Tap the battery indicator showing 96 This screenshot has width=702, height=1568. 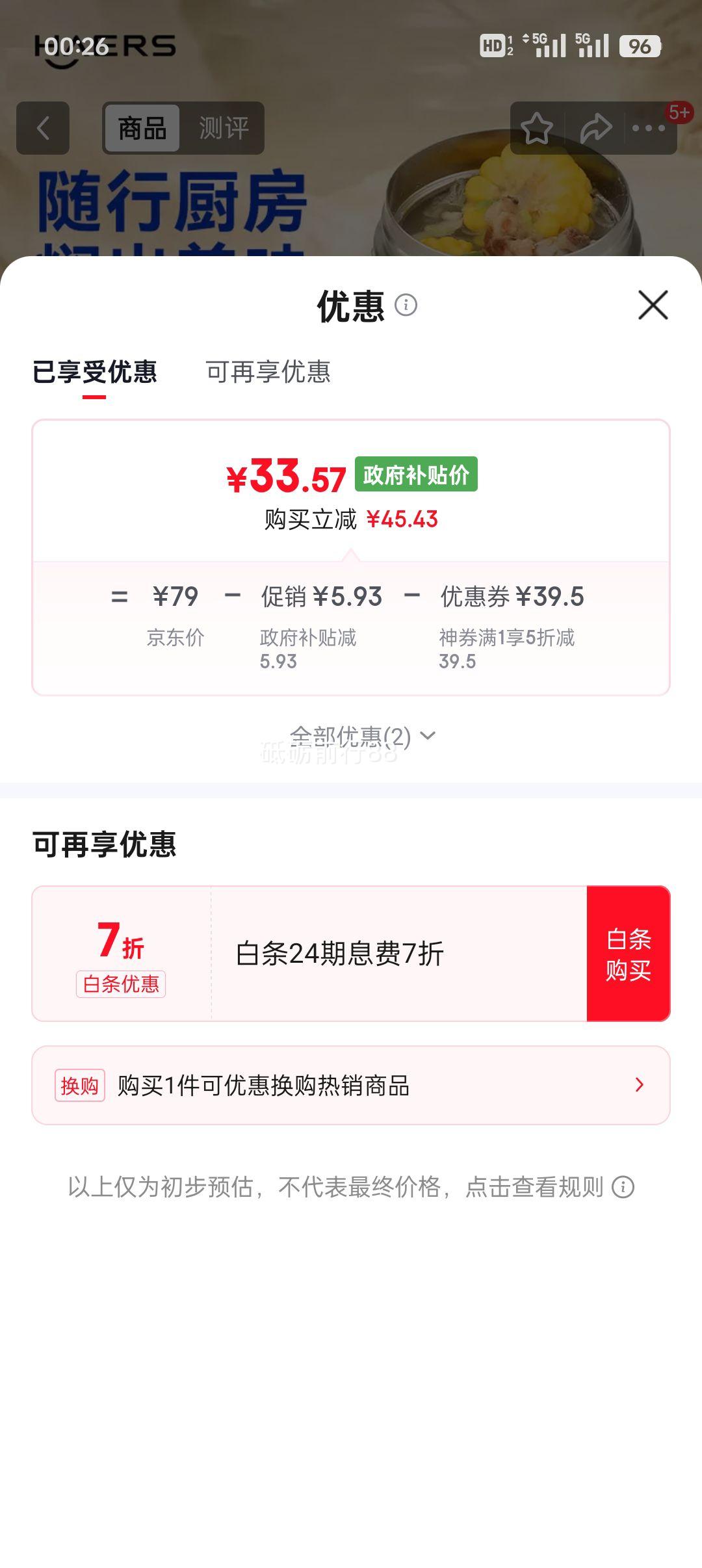[640, 47]
